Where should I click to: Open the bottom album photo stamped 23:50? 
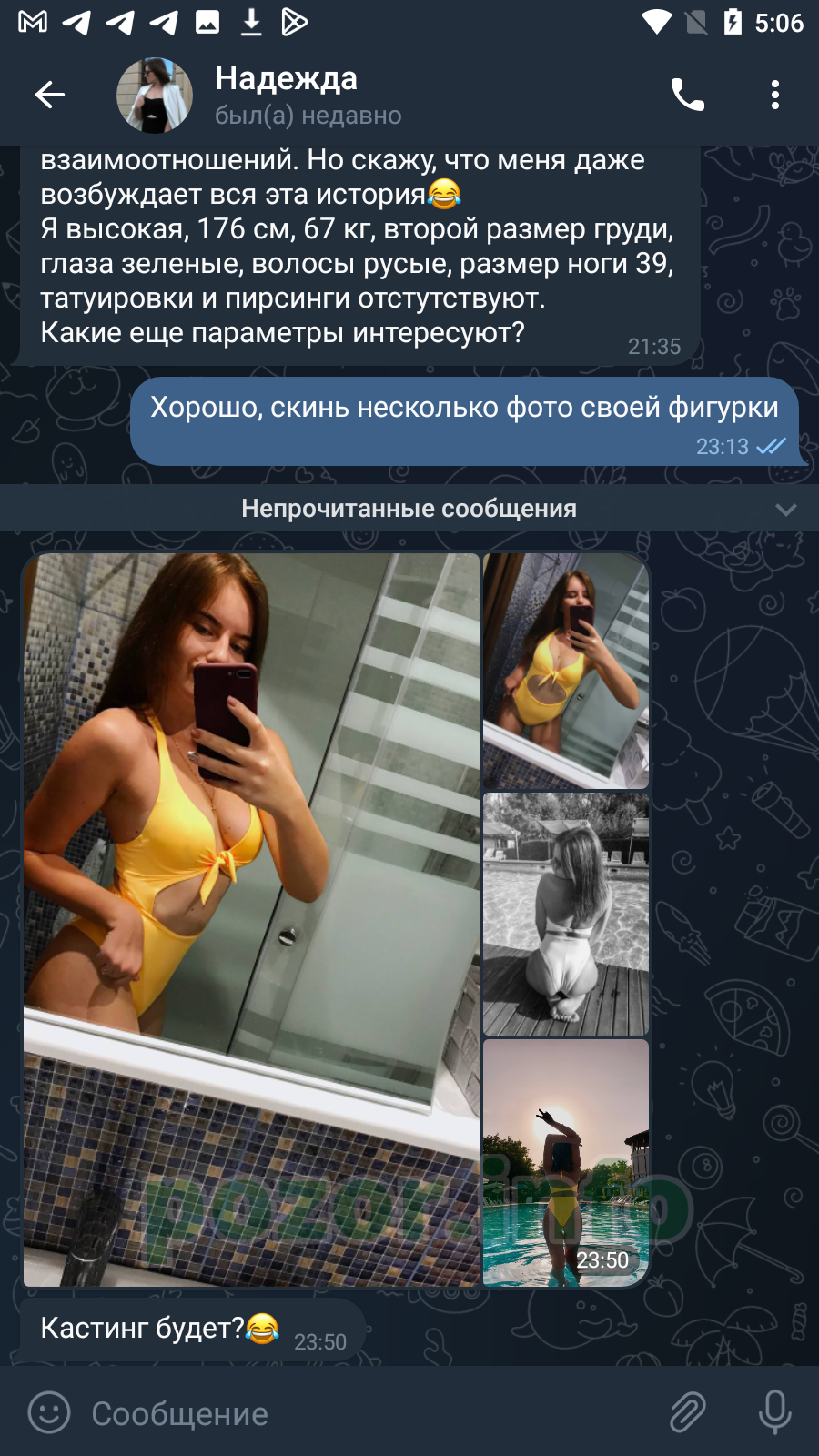(566, 1162)
